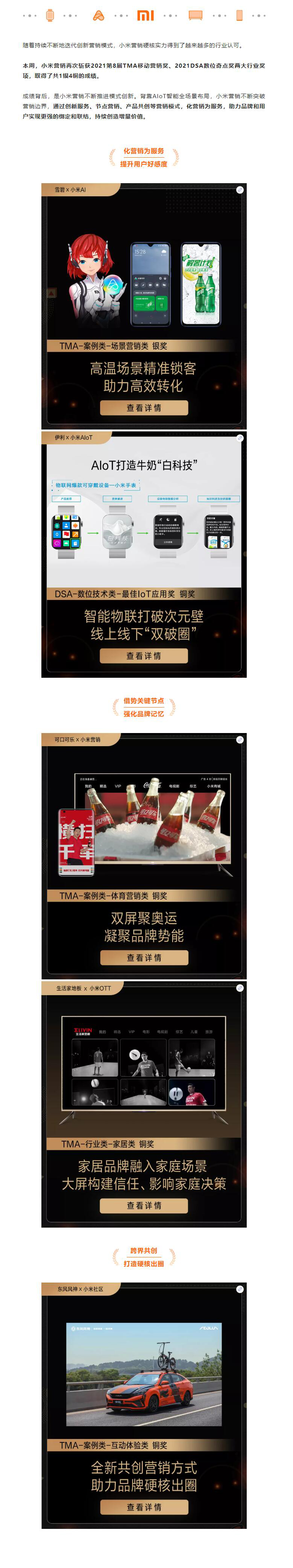293x1568 pixels.
Task: Open 查看详情 for 伊利 x 小米AIoT case
Action: tap(144, 656)
